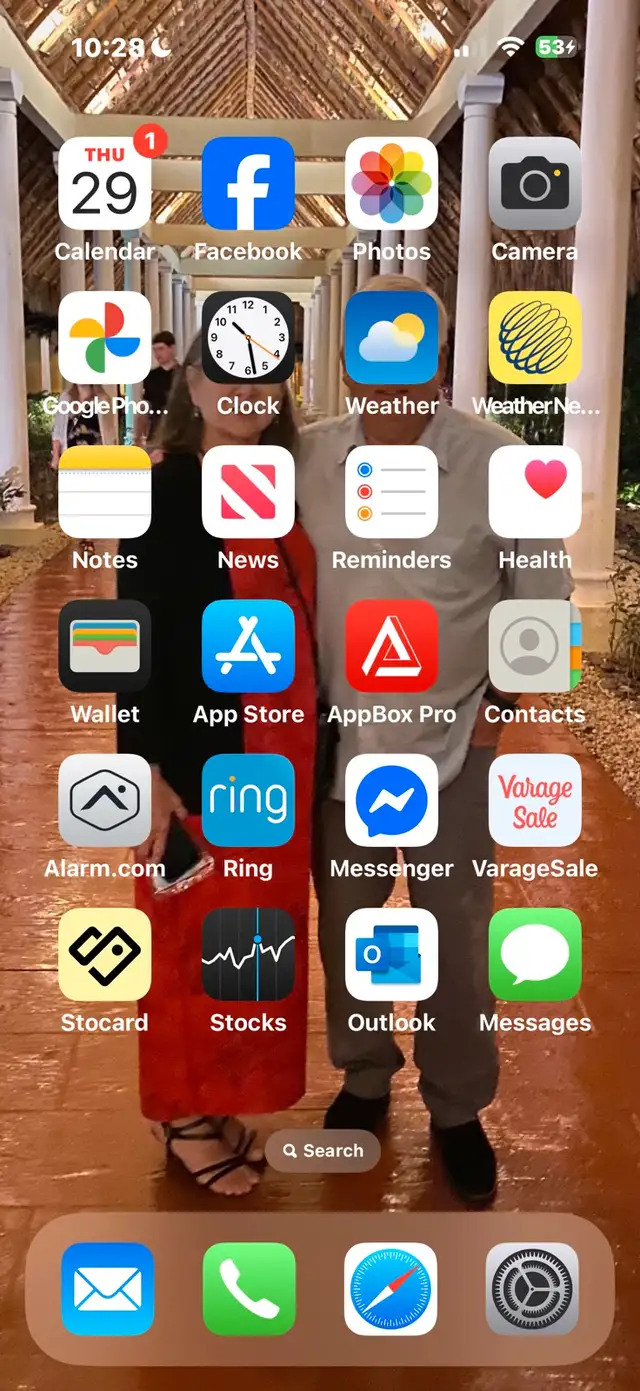
Task: Launch the News app
Action: click(248, 492)
